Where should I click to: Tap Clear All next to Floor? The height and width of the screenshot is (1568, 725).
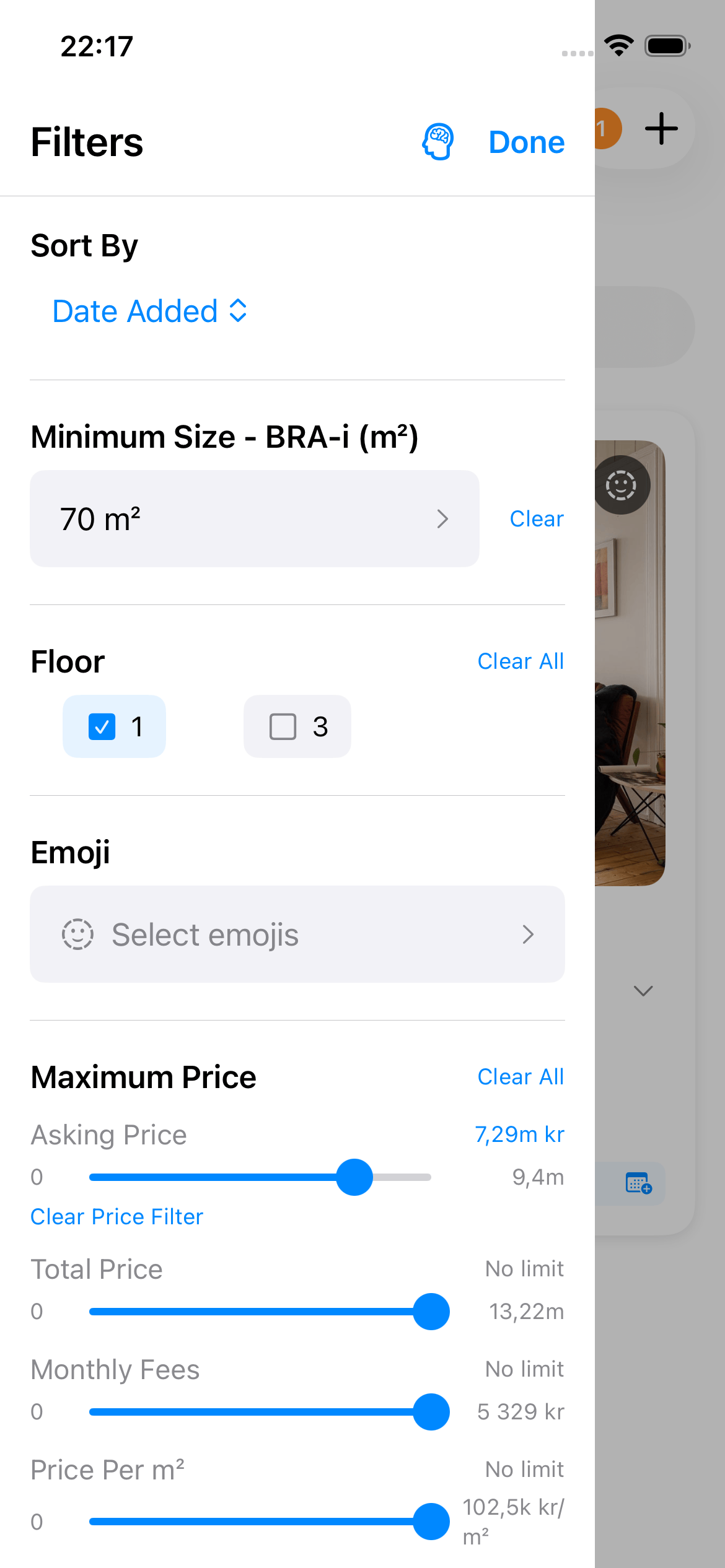click(520, 661)
